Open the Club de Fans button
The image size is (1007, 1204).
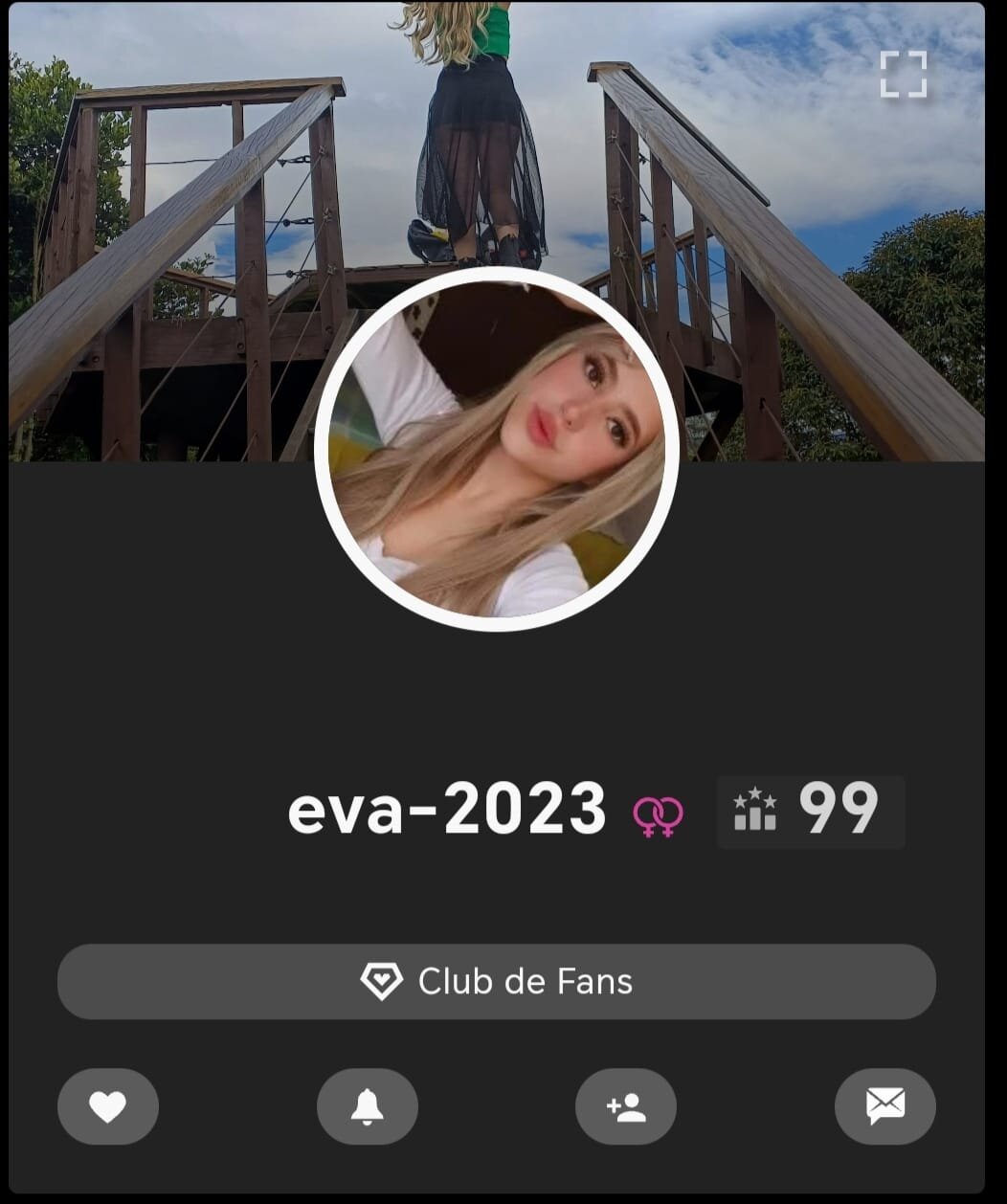496,981
